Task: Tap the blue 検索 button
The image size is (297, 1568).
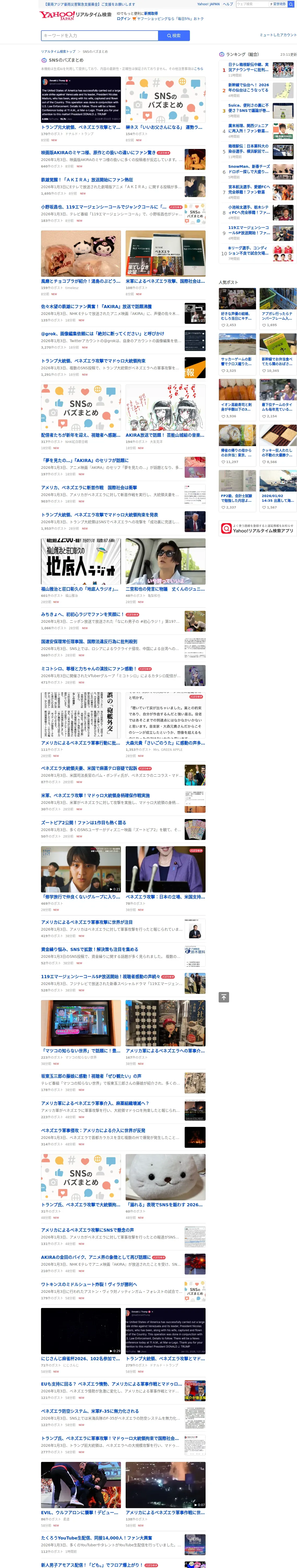Action: pyautogui.click(x=174, y=36)
